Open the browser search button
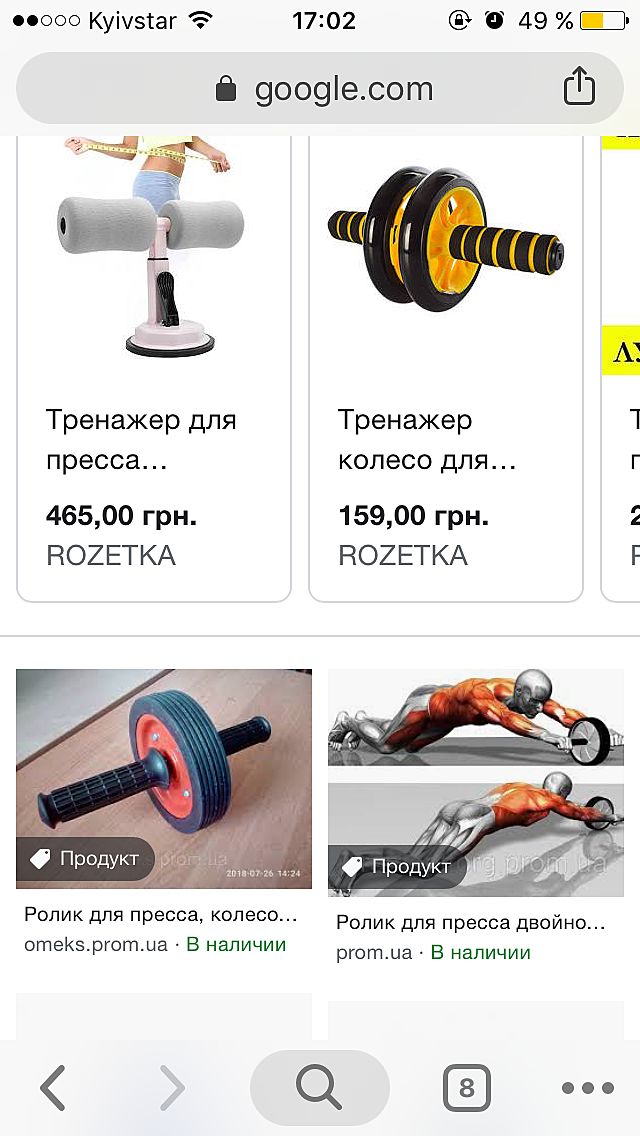The width and height of the screenshot is (640, 1136). 320,1088
